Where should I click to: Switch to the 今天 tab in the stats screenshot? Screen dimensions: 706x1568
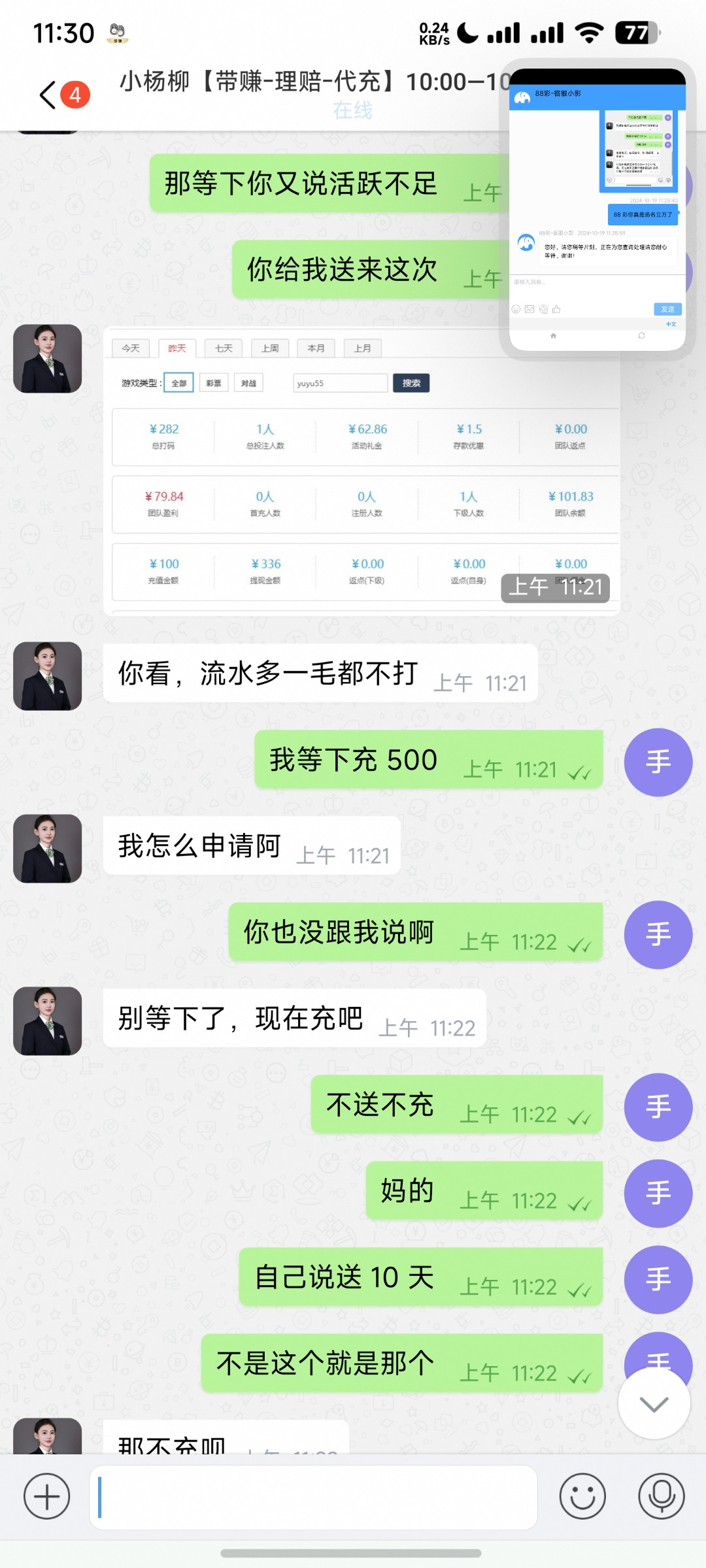129,348
